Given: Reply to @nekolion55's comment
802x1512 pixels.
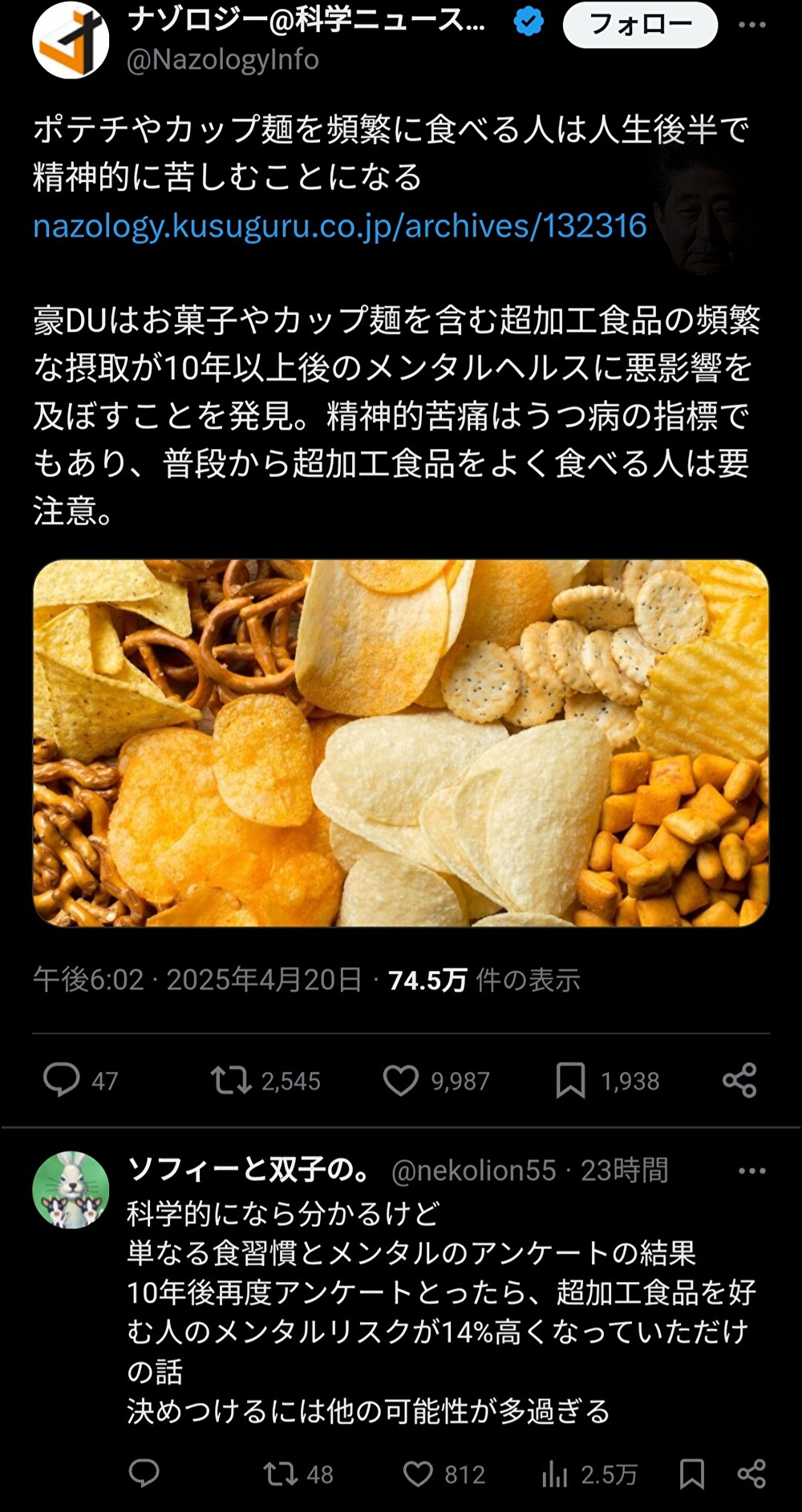Looking at the screenshot, I should point(144,1474).
